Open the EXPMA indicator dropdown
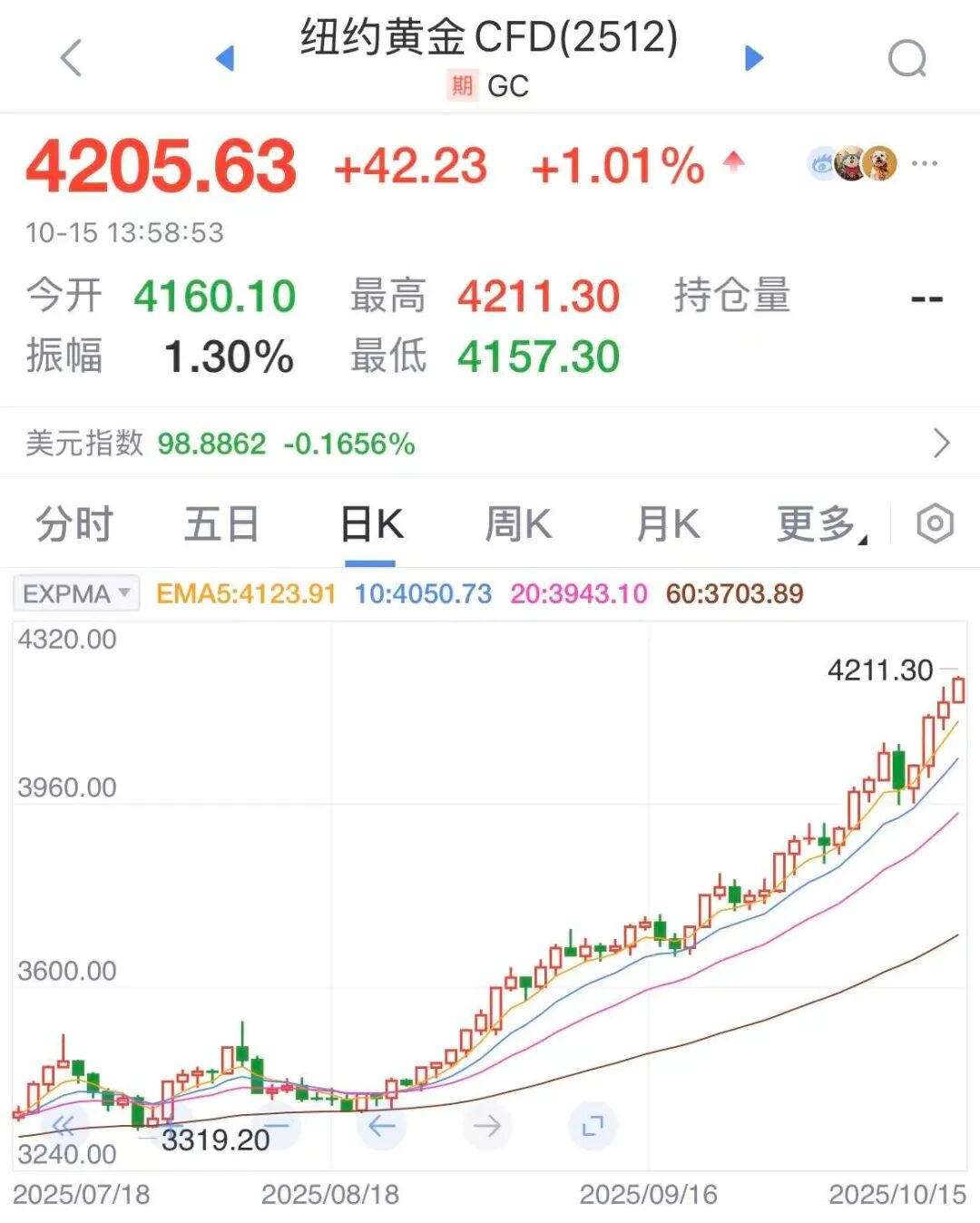The height and width of the screenshot is (1223, 980). [x=76, y=593]
